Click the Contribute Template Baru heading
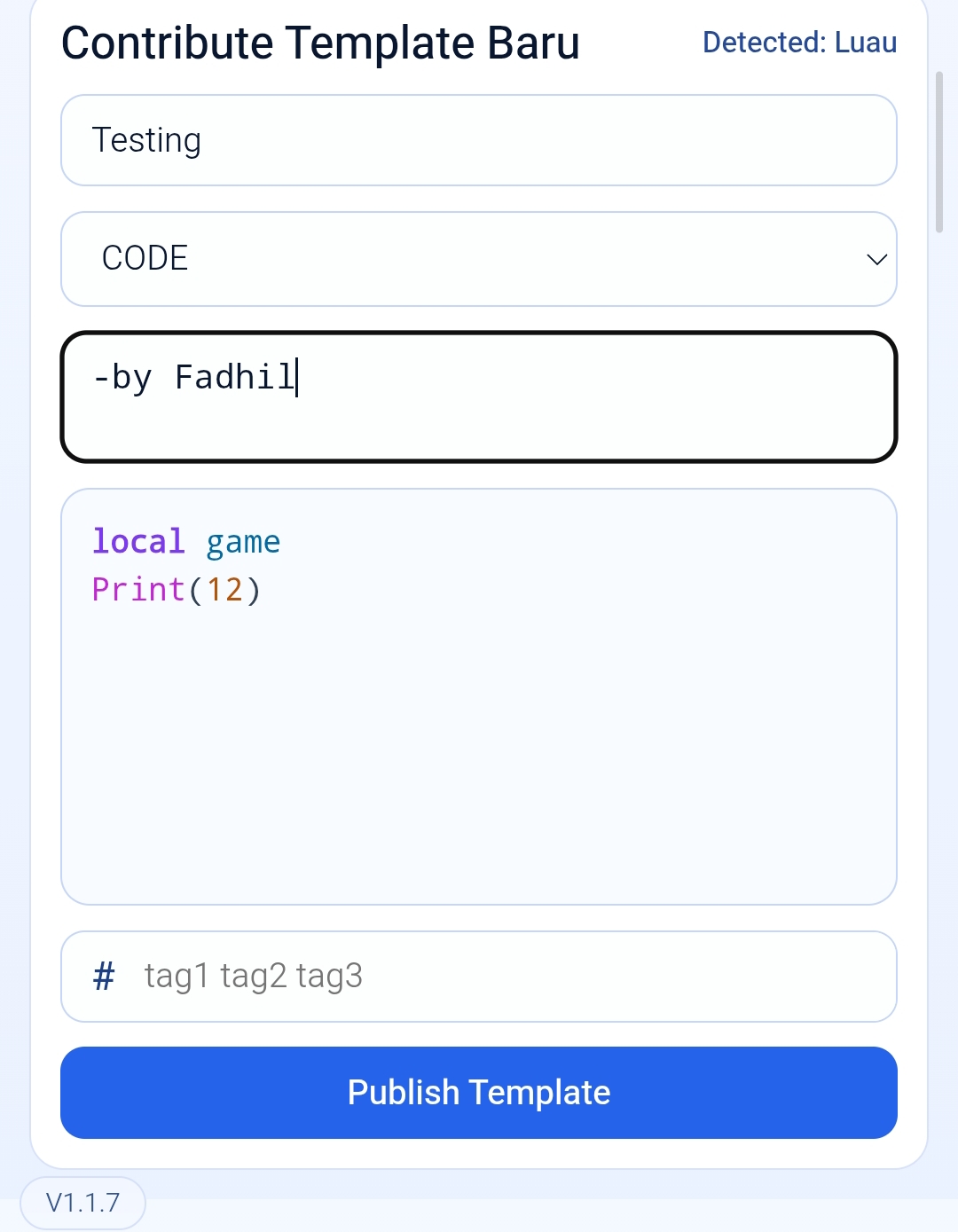Image resolution: width=958 pixels, height=1232 pixels. point(320,42)
